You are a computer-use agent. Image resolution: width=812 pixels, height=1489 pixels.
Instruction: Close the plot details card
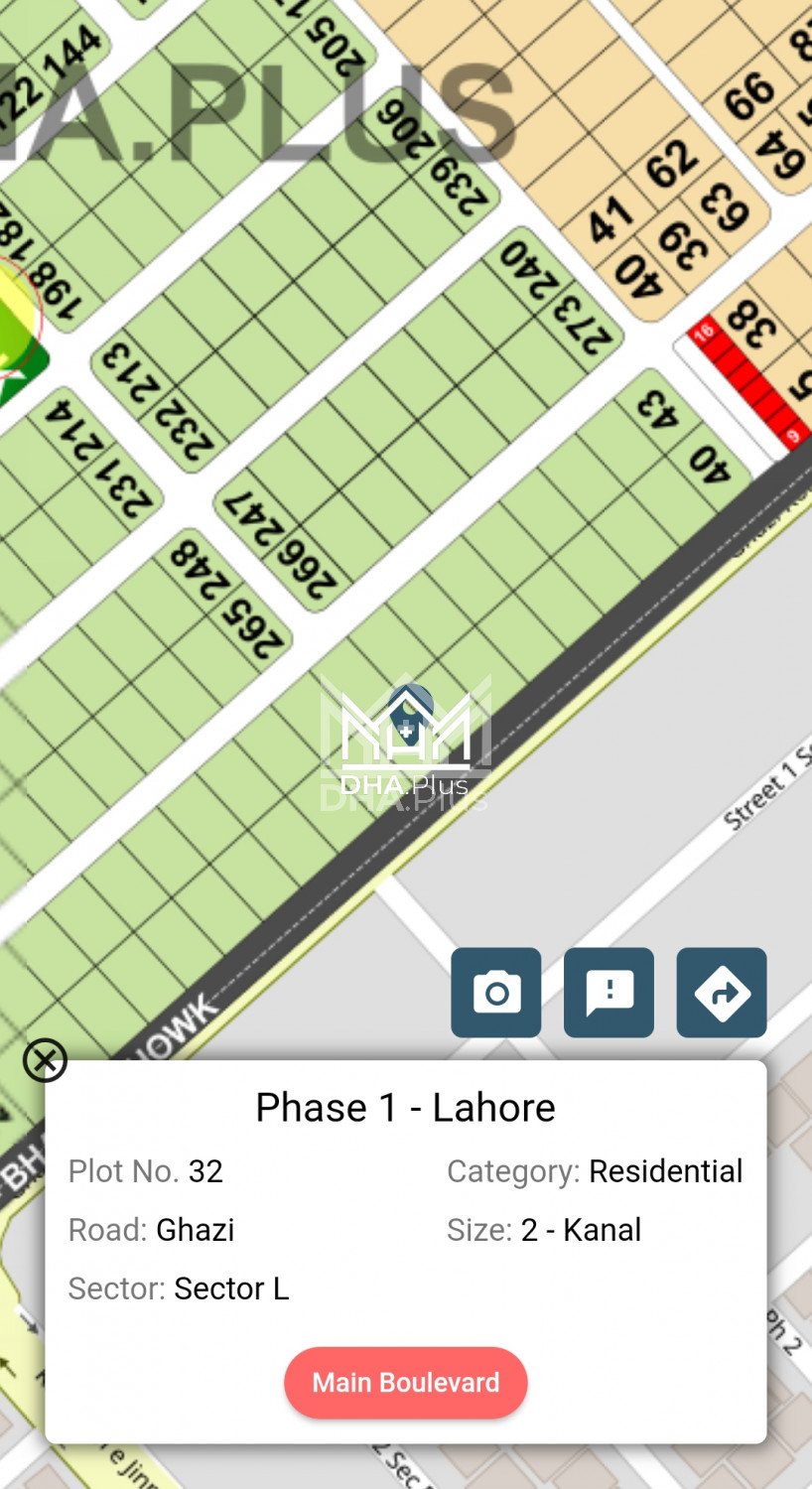45,1060
